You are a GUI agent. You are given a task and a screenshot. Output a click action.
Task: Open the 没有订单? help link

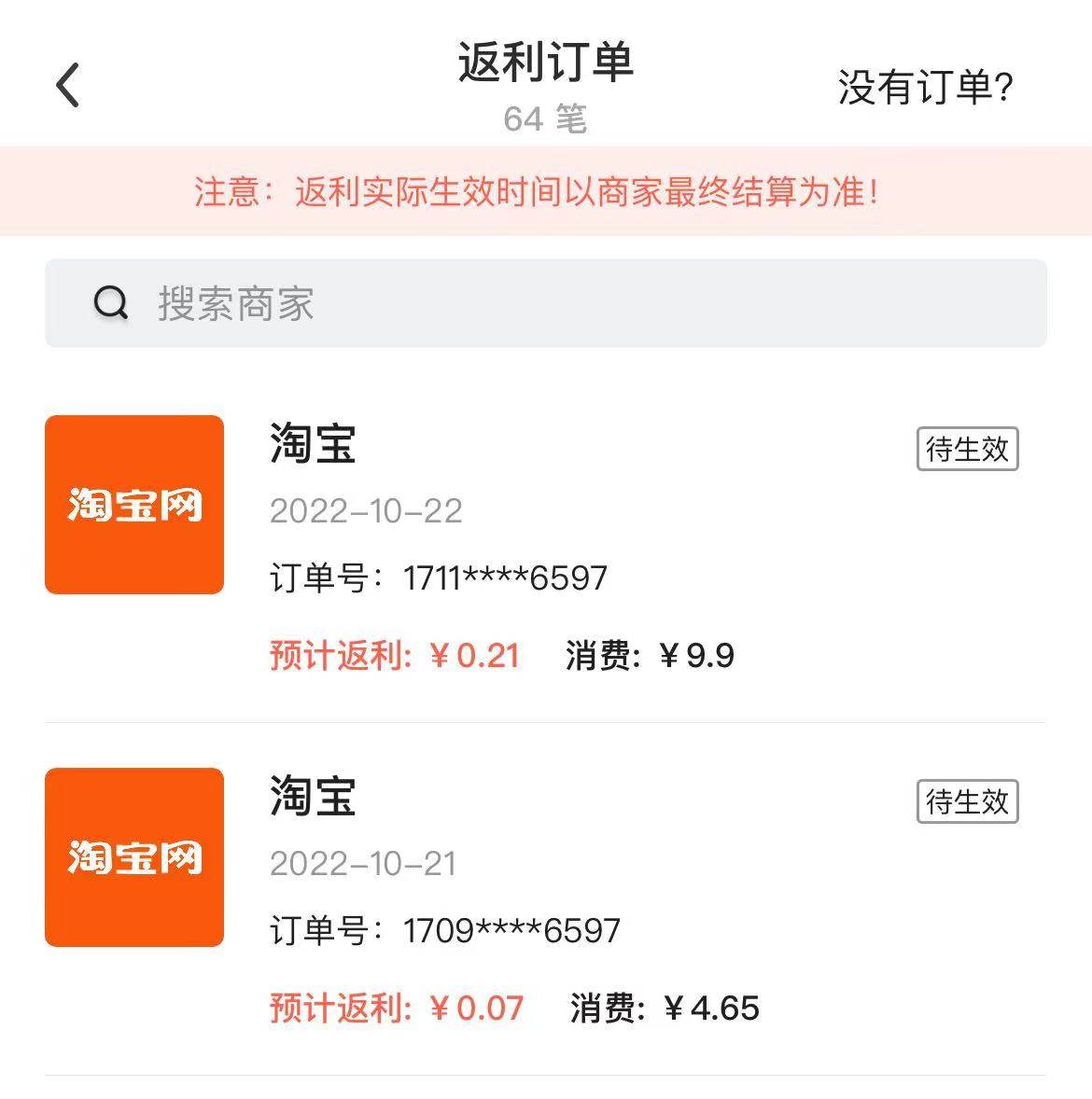tap(925, 88)
